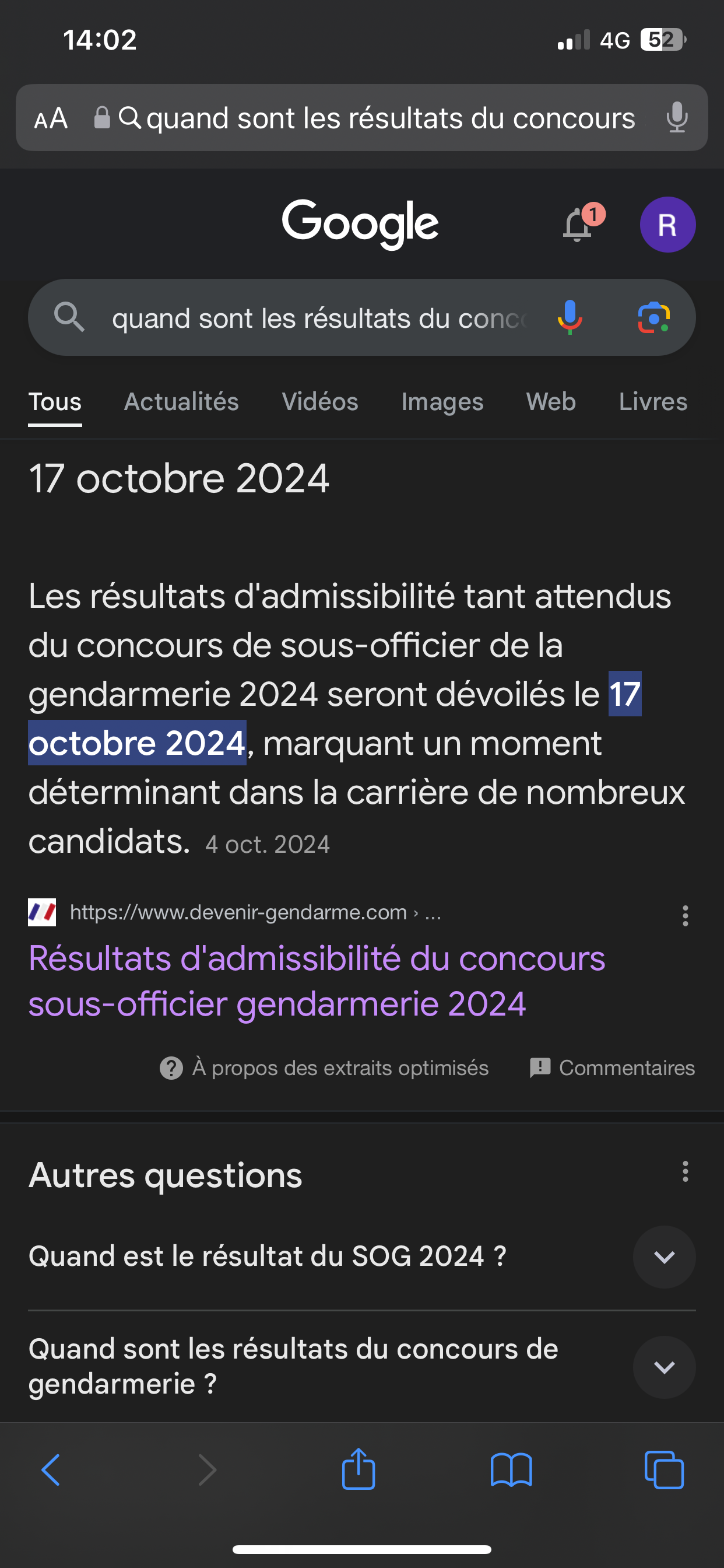This screenshot has width=724, height=1568.
Task: Search with Google Lens camera
Action: [x=653, y=318]
